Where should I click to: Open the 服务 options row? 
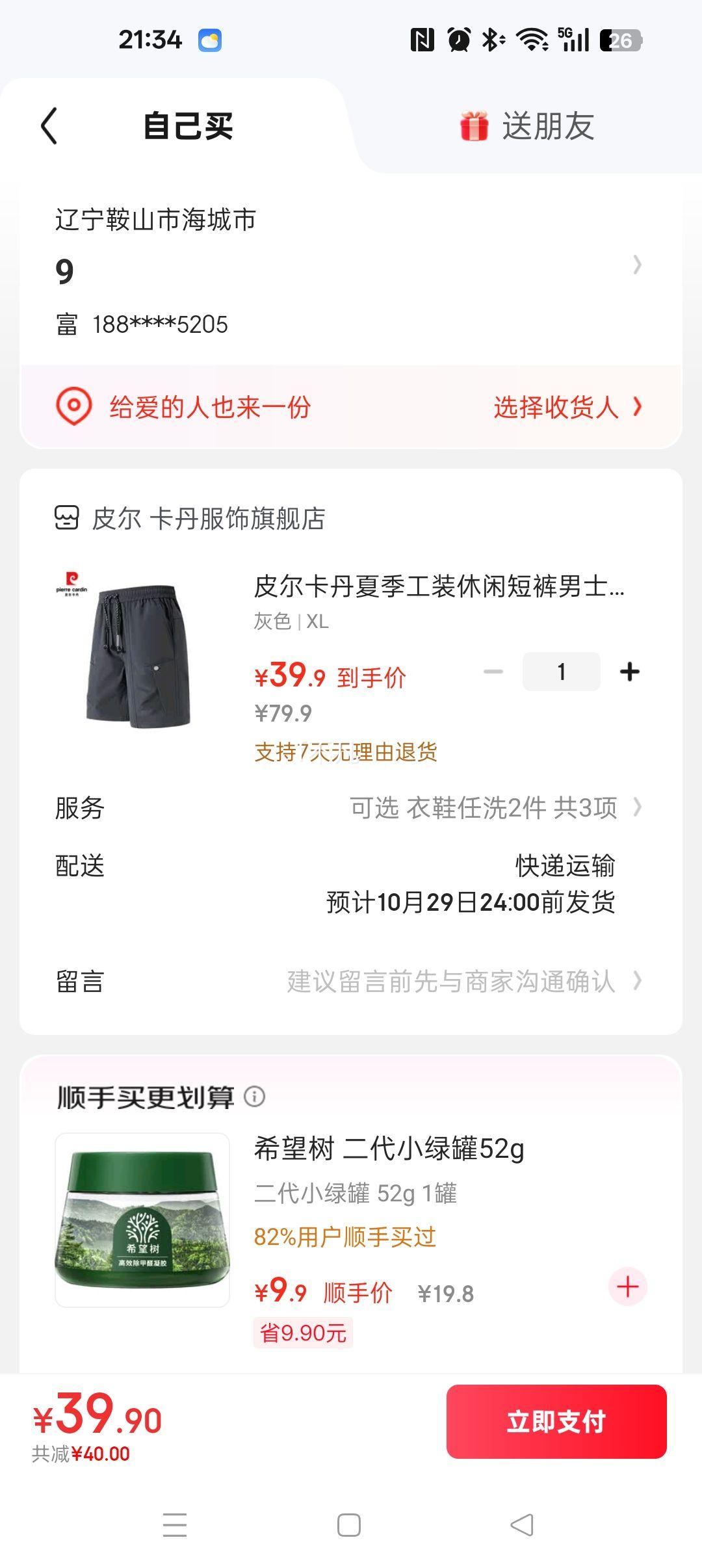pyautogui.click(x=351, y=808)
